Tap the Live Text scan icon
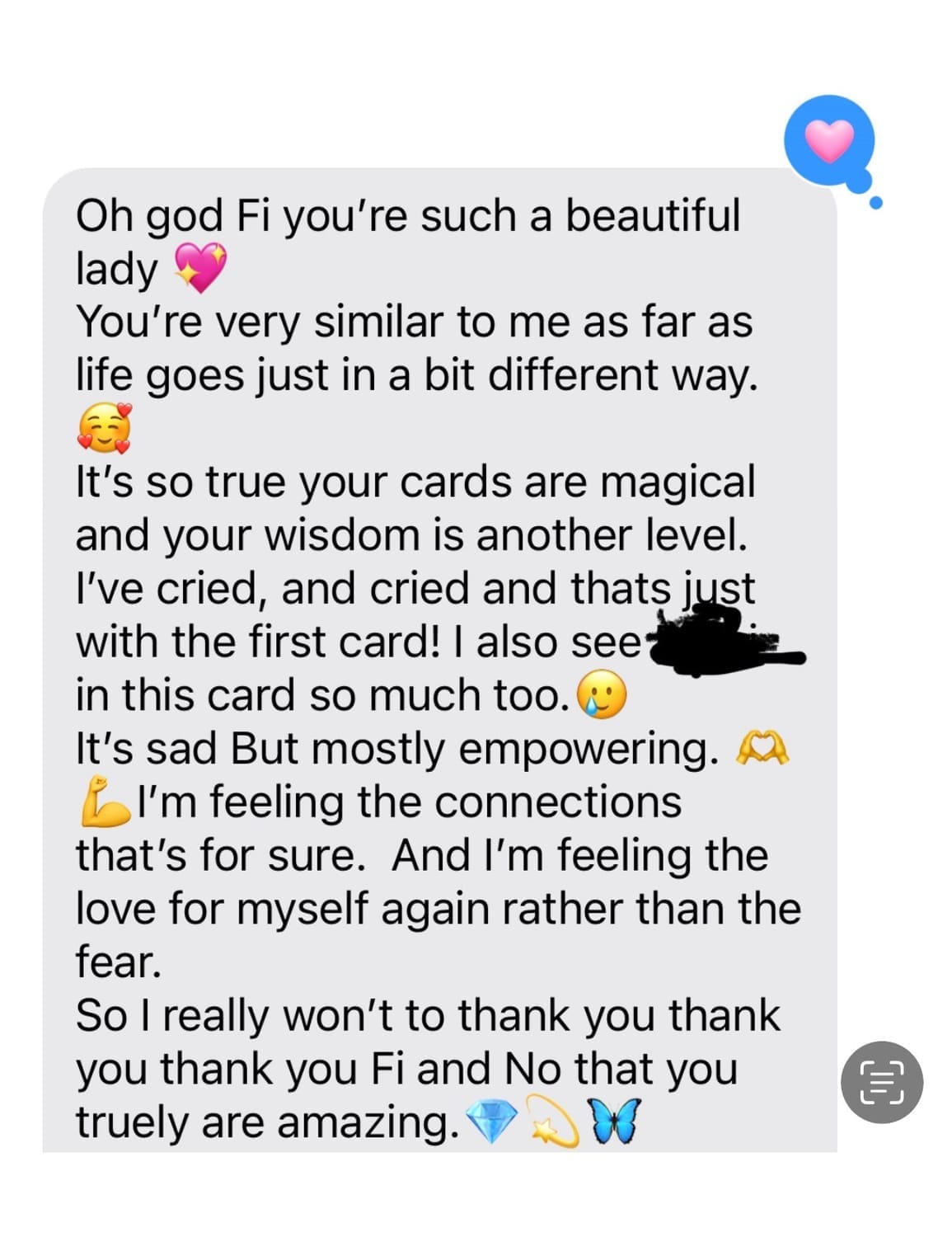The image size is (952, 1237). (x=881, y=1082)
